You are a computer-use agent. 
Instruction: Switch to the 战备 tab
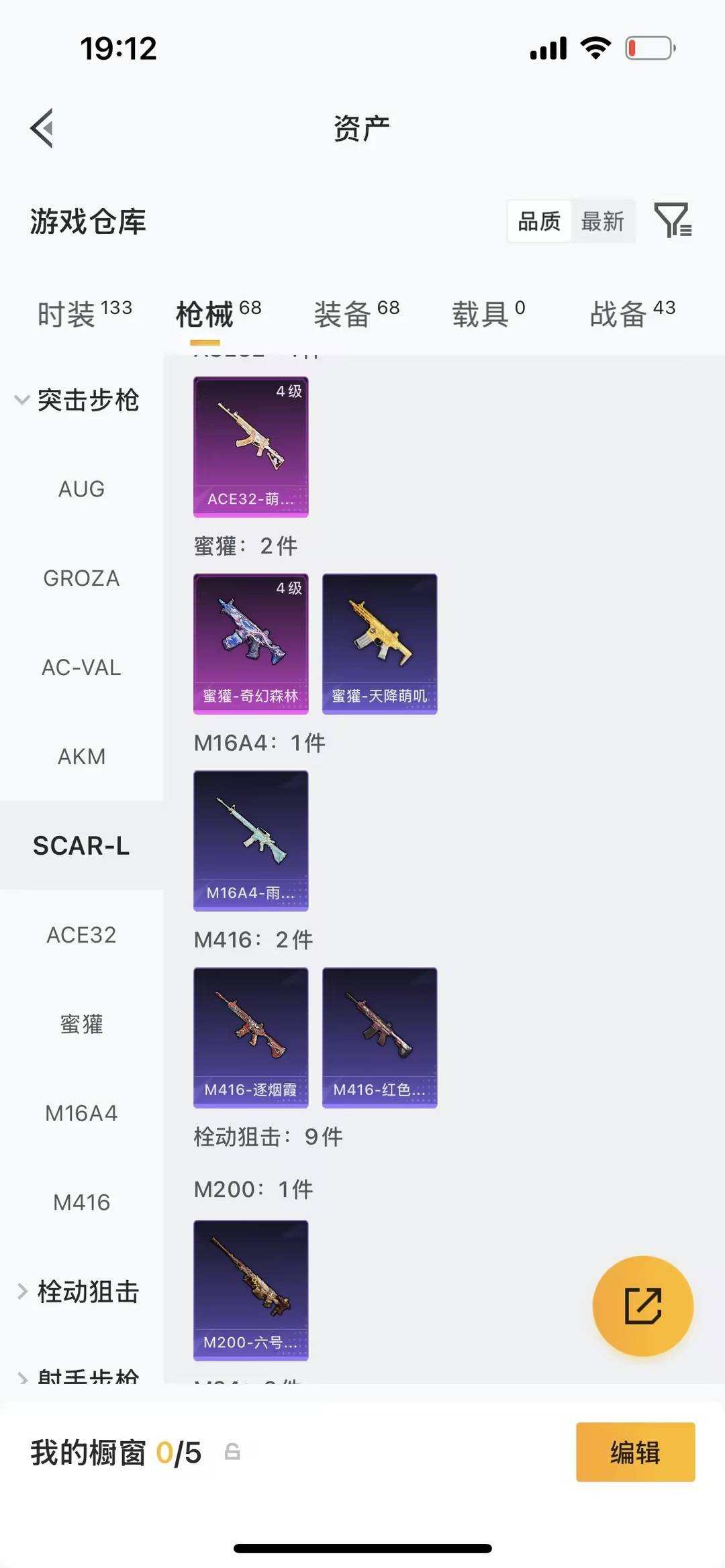click(632, 314)
